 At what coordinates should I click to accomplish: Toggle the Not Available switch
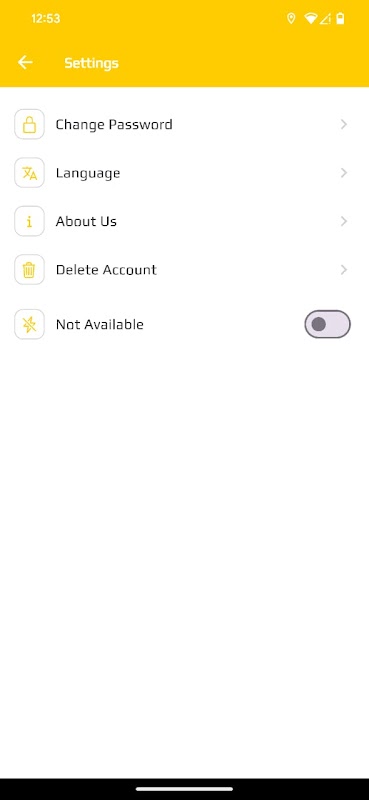pos(327,324)
